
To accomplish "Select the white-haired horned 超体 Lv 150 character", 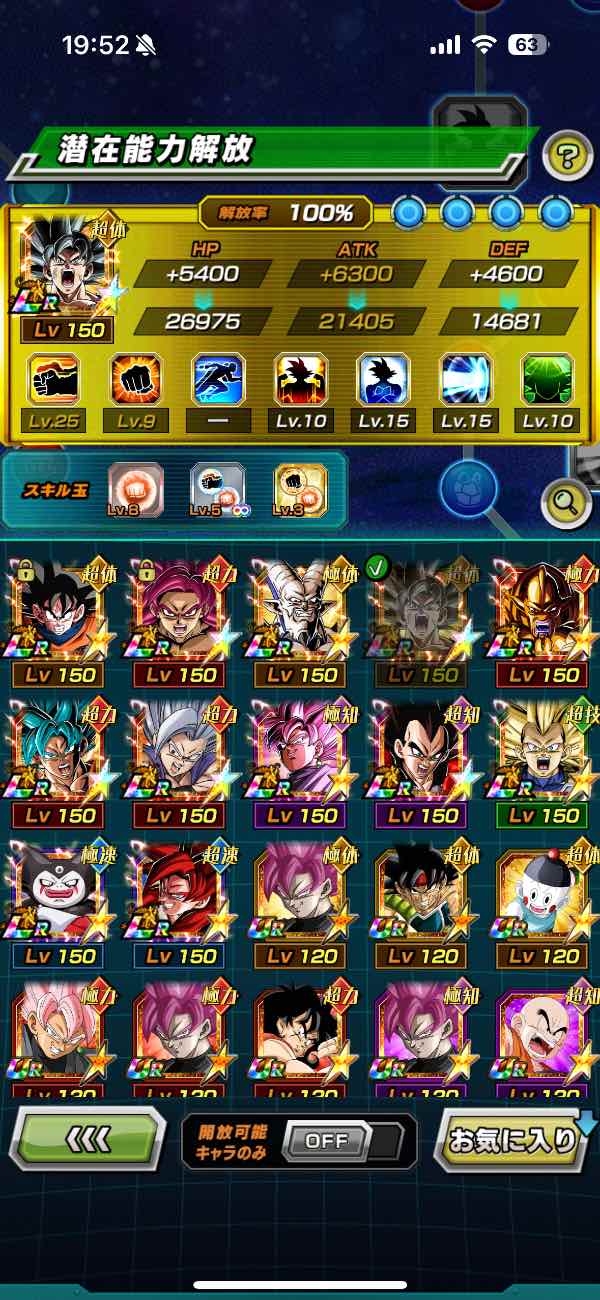I will point(302,623).
